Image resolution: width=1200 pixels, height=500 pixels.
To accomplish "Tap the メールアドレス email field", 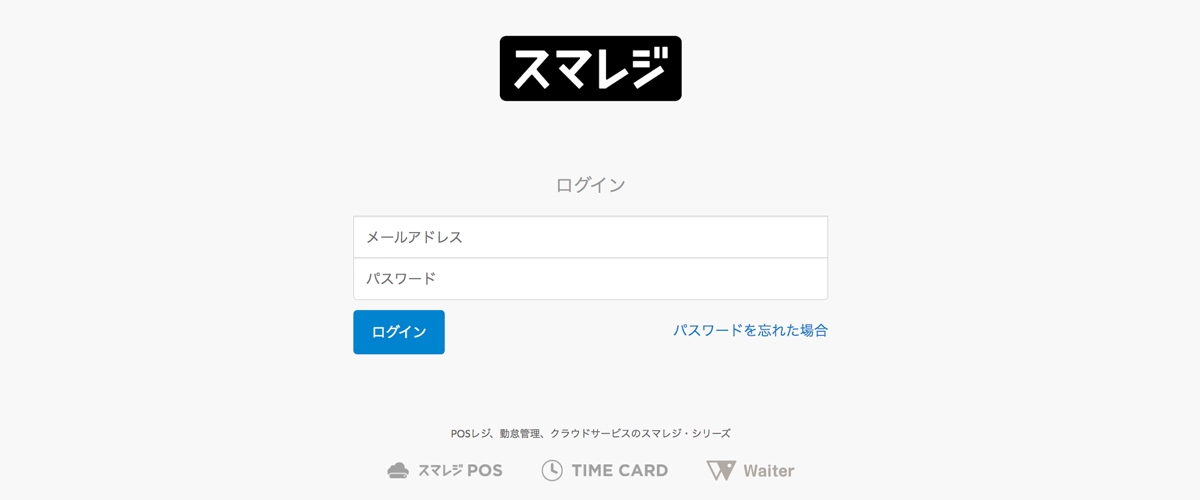I will coord(590,238).
